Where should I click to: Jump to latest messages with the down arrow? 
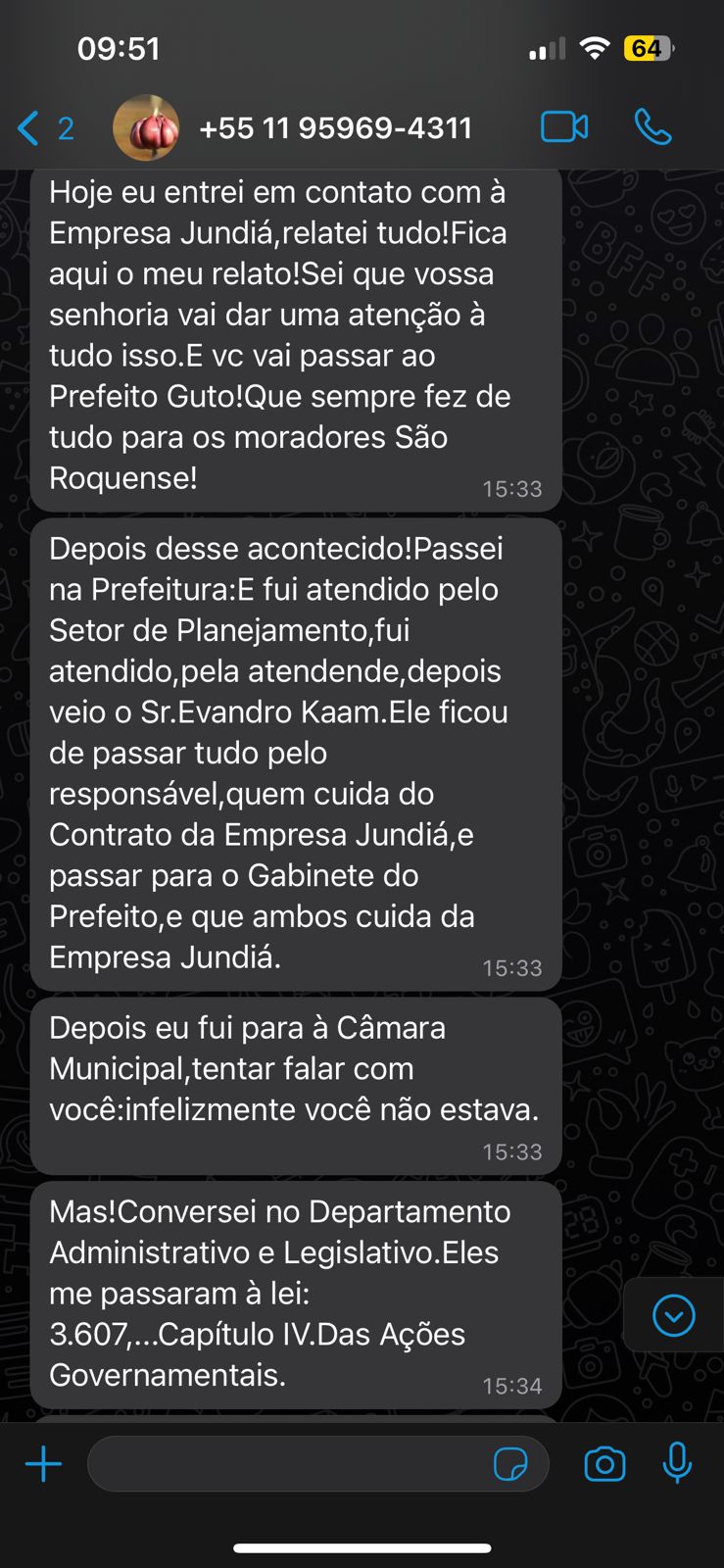[673, 1315]
